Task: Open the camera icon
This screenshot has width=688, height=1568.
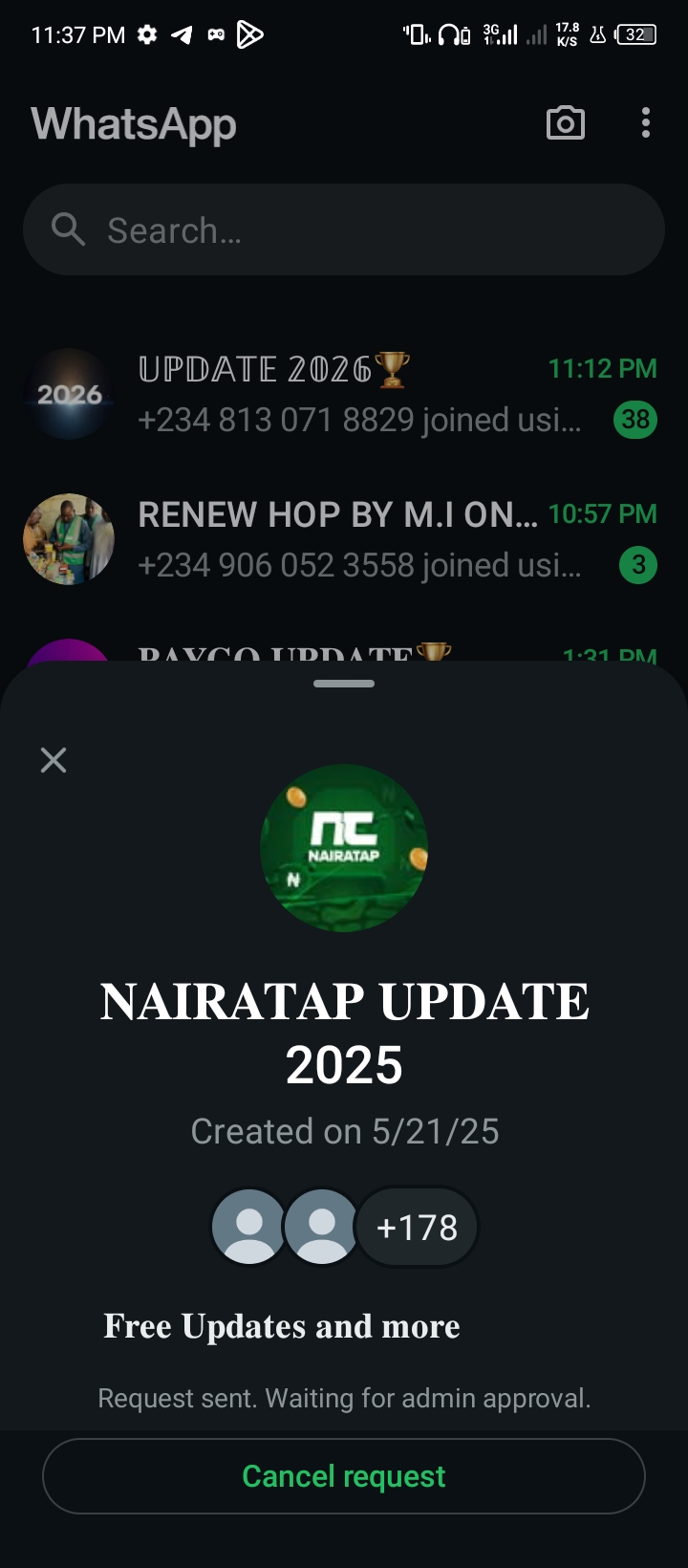Action: (565, 123)
